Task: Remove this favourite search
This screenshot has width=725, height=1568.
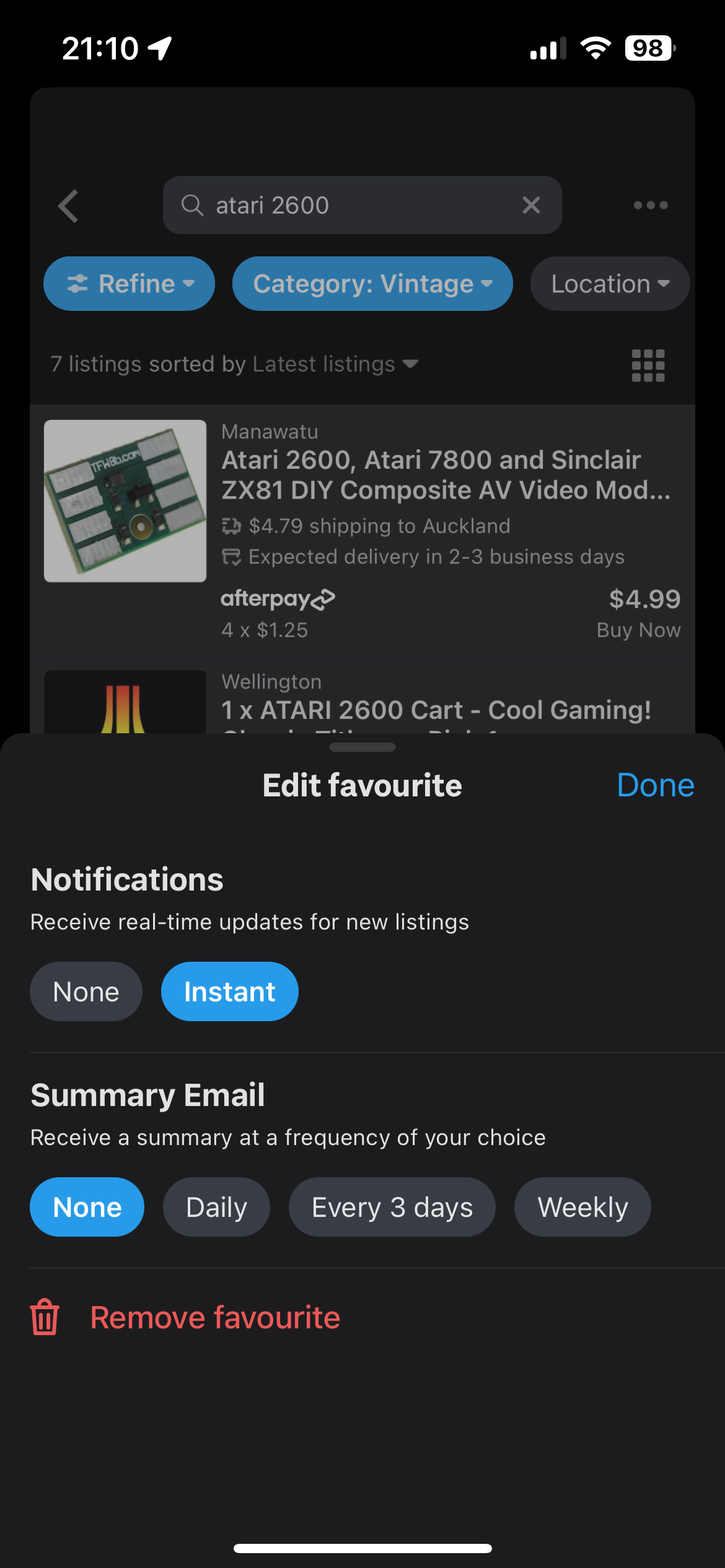Action: click(214, 1317)
